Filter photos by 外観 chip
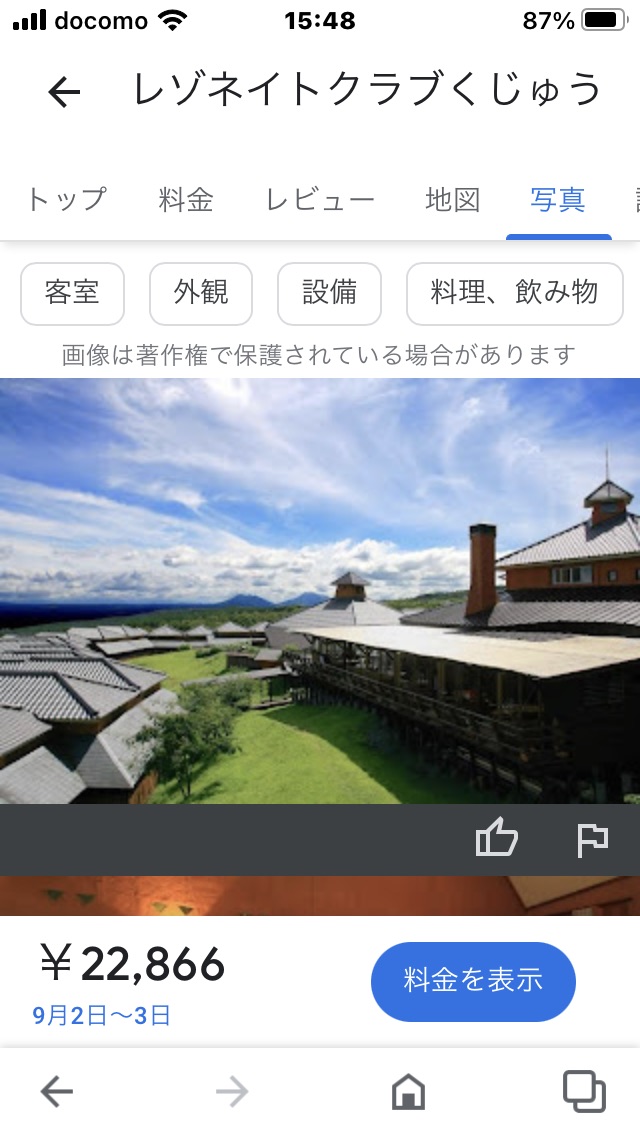 (201, 293)
